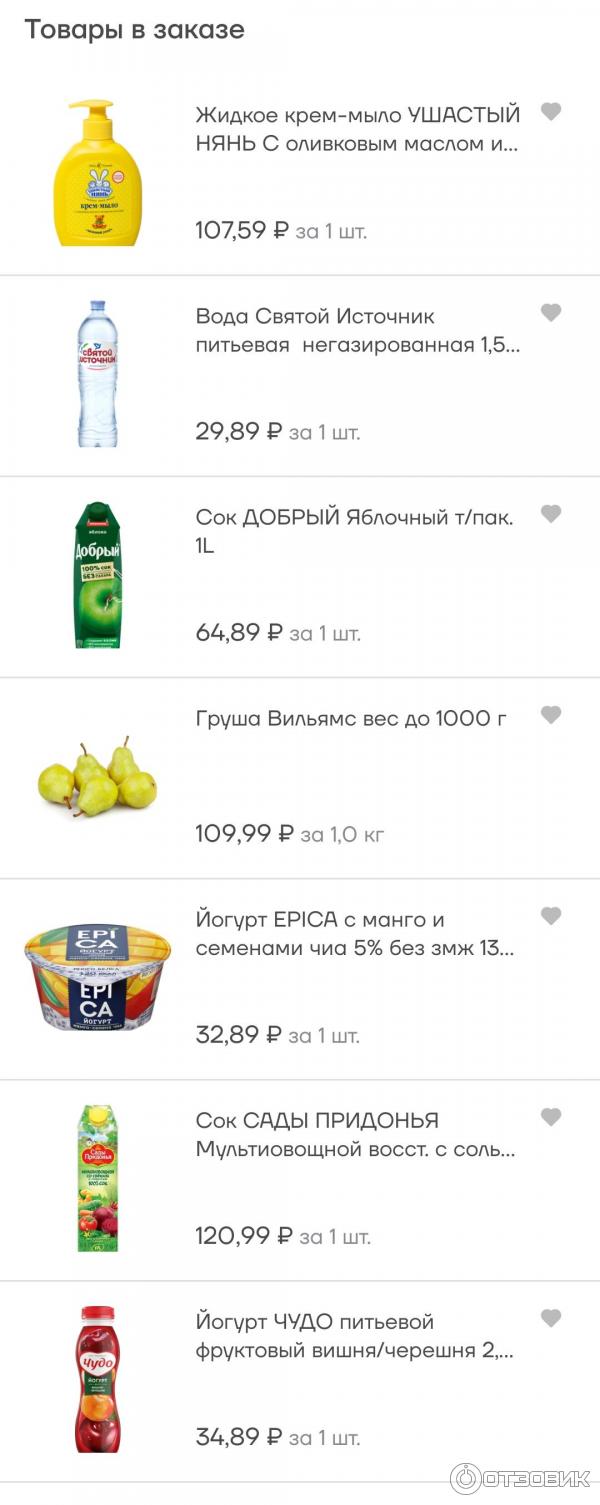Save САДЫ ПРИДОНЬЯ juice to favorites
The image size is (600, 1505).
(551, 1117)
